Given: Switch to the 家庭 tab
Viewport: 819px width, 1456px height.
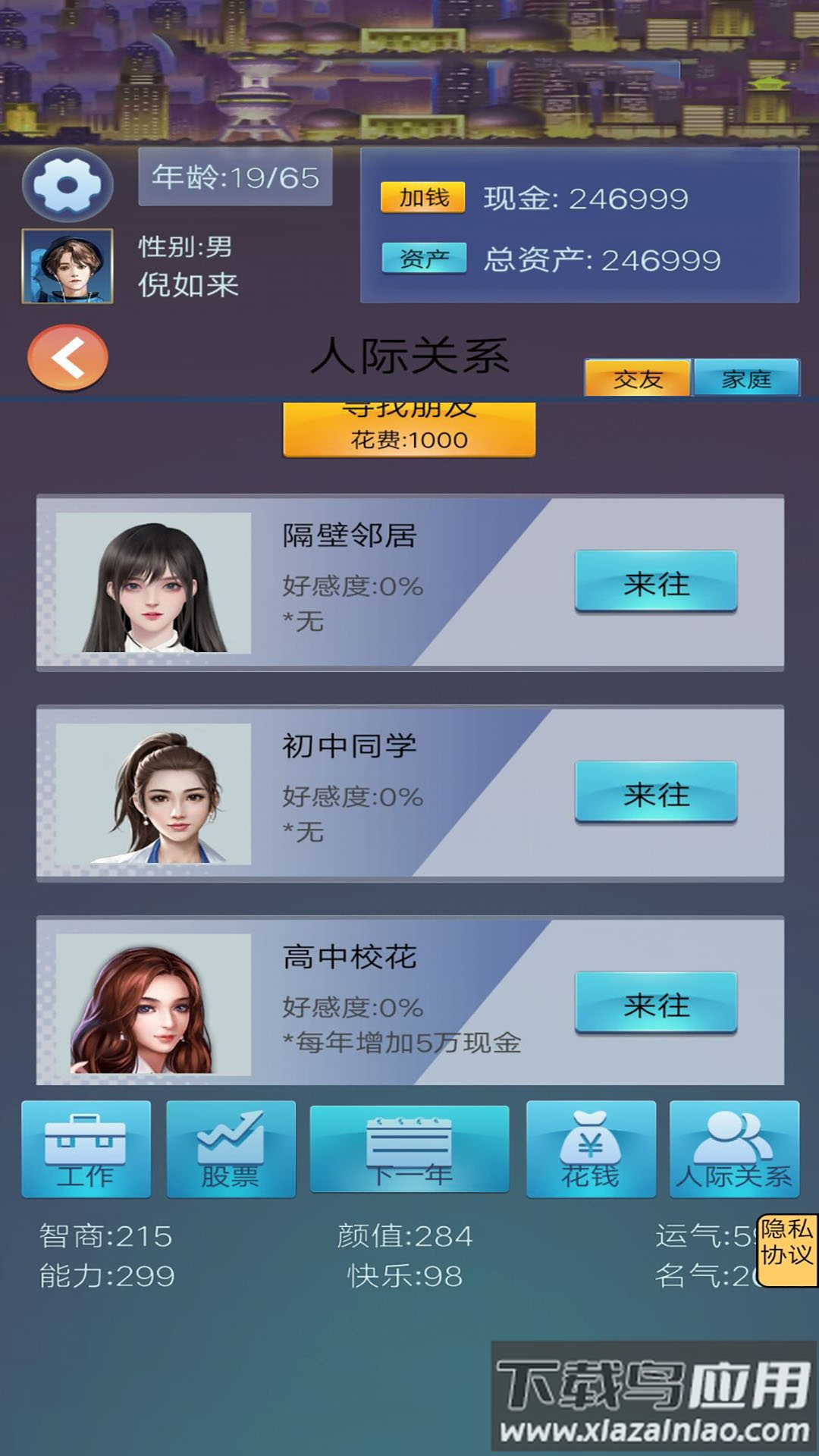Looking at the screenshot, I should [x=746, y=378].
